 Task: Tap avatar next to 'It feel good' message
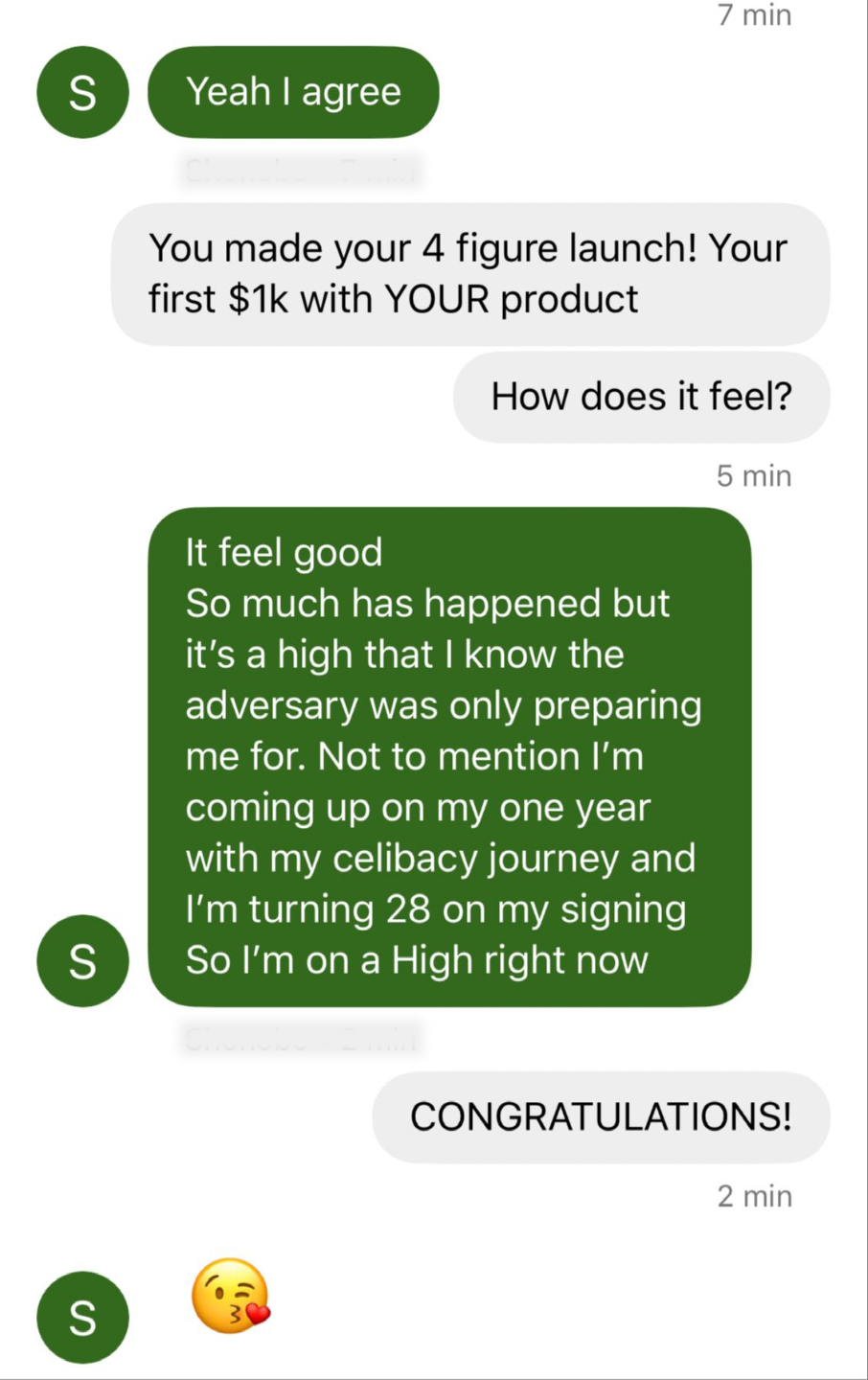pyautogui.click(x=82, y=960)
